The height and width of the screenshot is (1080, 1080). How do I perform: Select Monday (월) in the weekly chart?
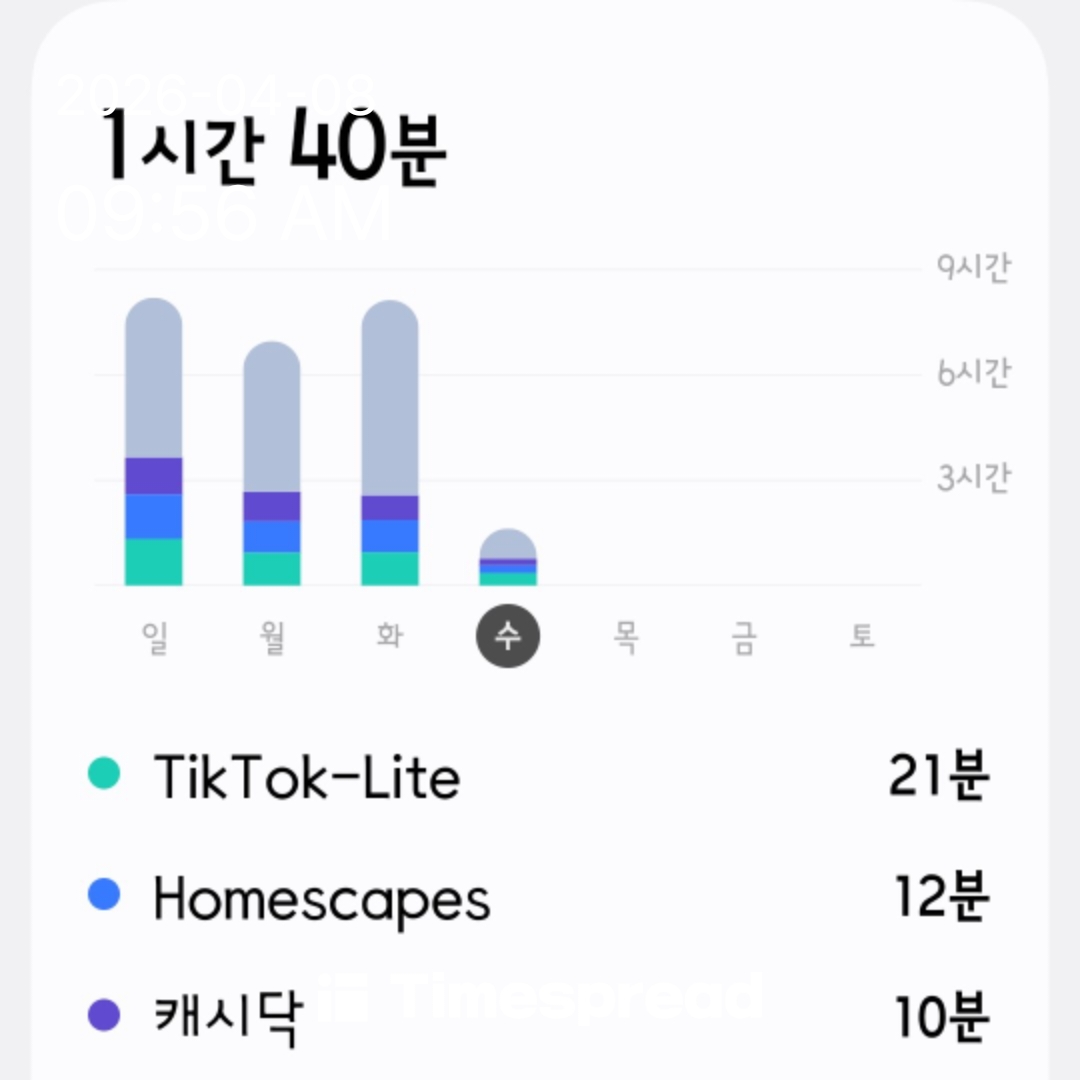(x=271, y=637)
